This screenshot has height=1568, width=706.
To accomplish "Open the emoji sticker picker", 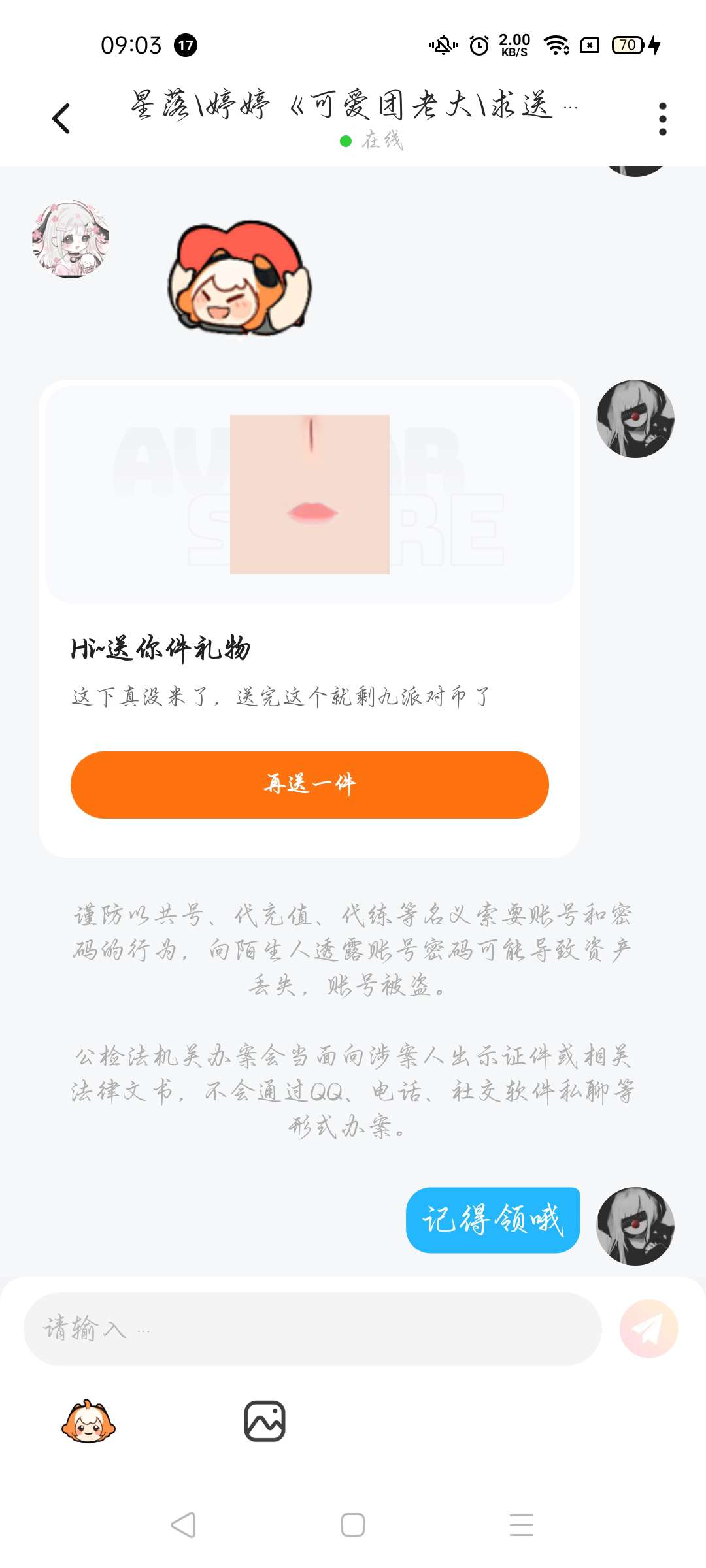I will click(88, 1421).
